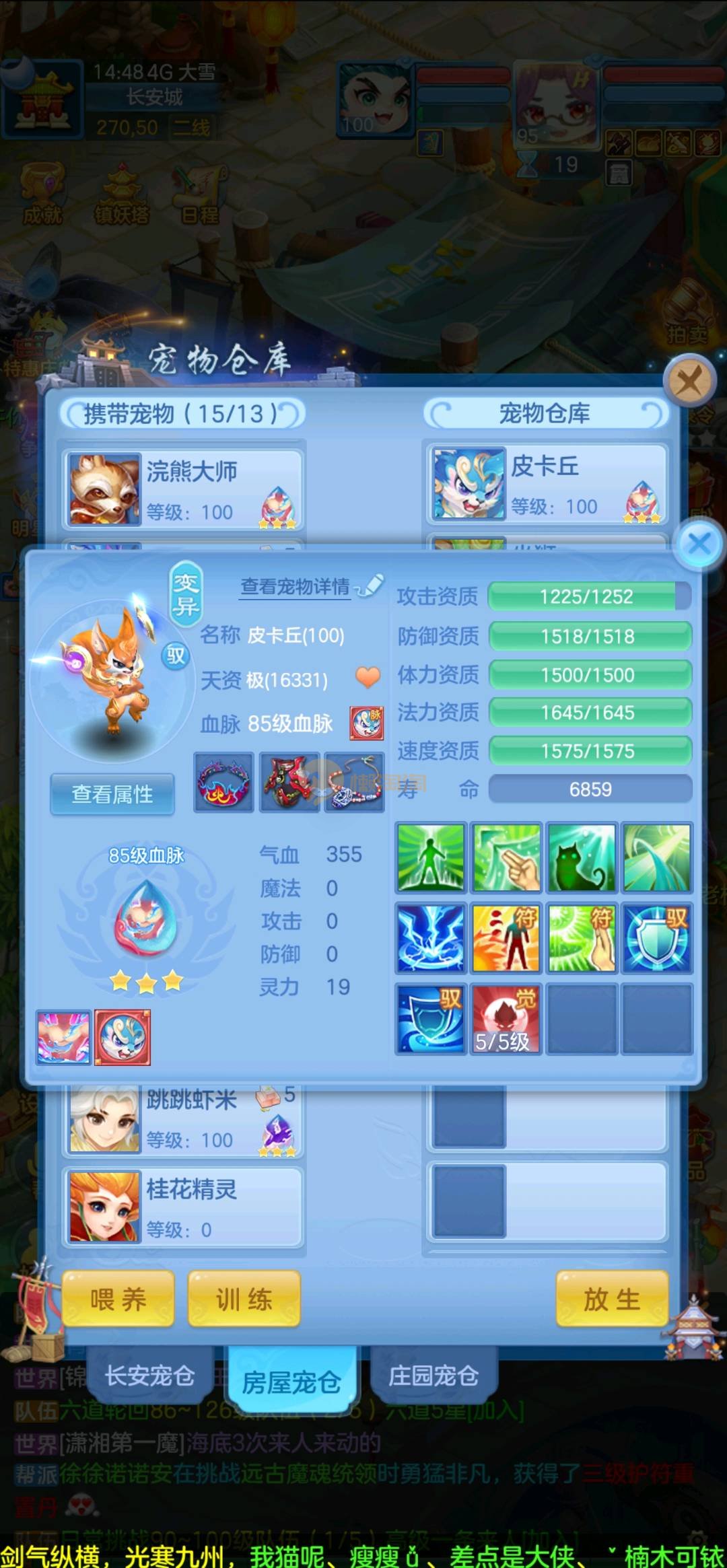Tap the 训练 button
This screenshot has height=1568, width=727.
[244, 1299]
